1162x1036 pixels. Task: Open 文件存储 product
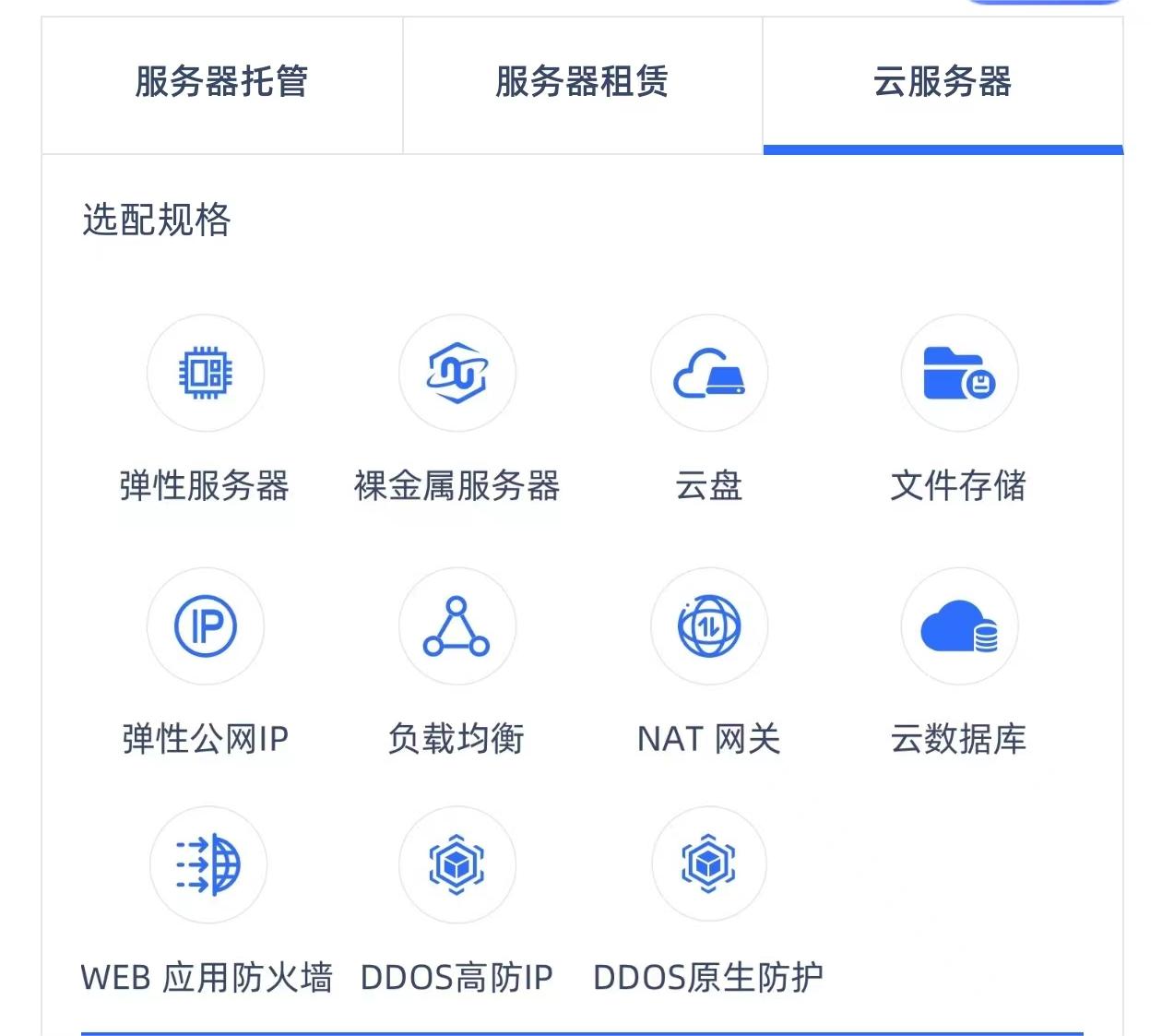click(959, 374)
